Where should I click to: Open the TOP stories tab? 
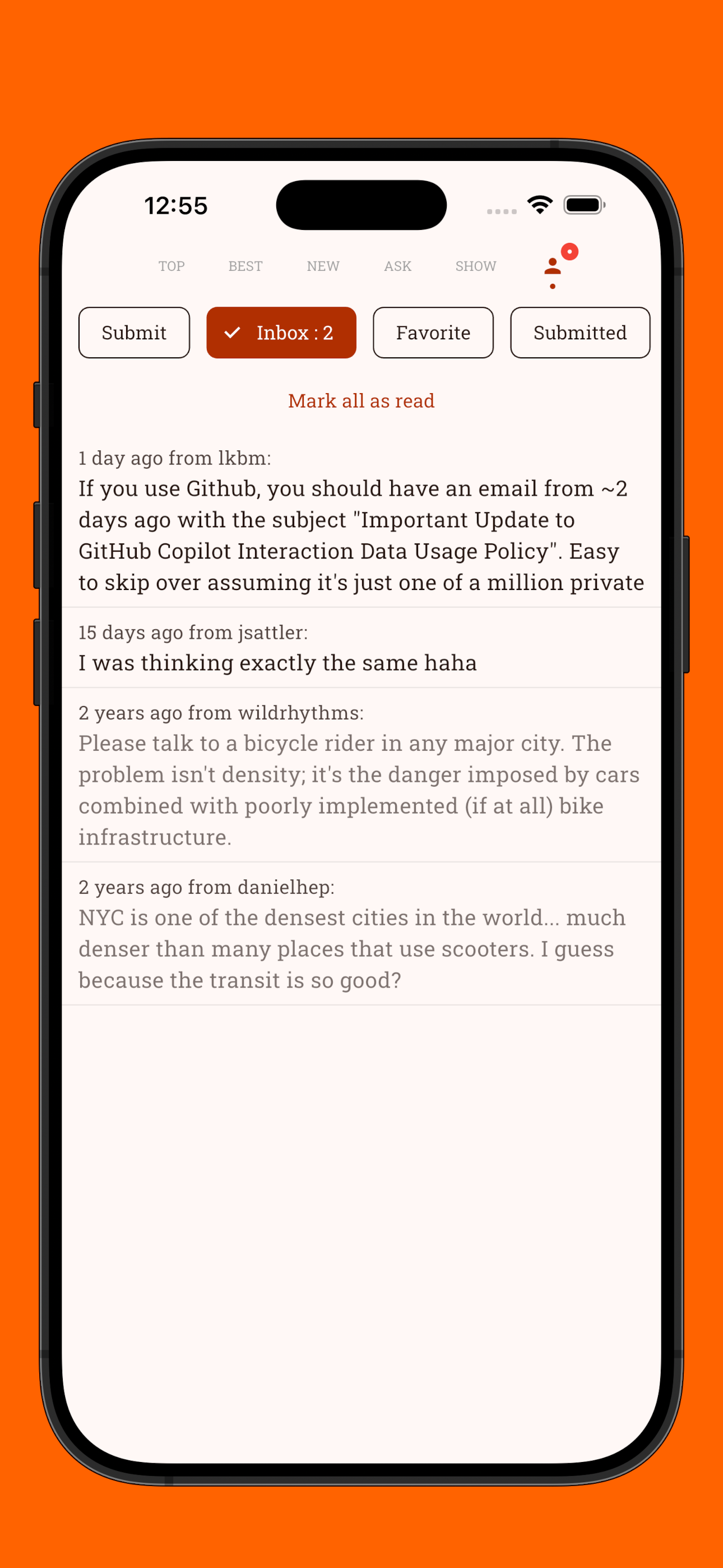[x=171, y=266]
